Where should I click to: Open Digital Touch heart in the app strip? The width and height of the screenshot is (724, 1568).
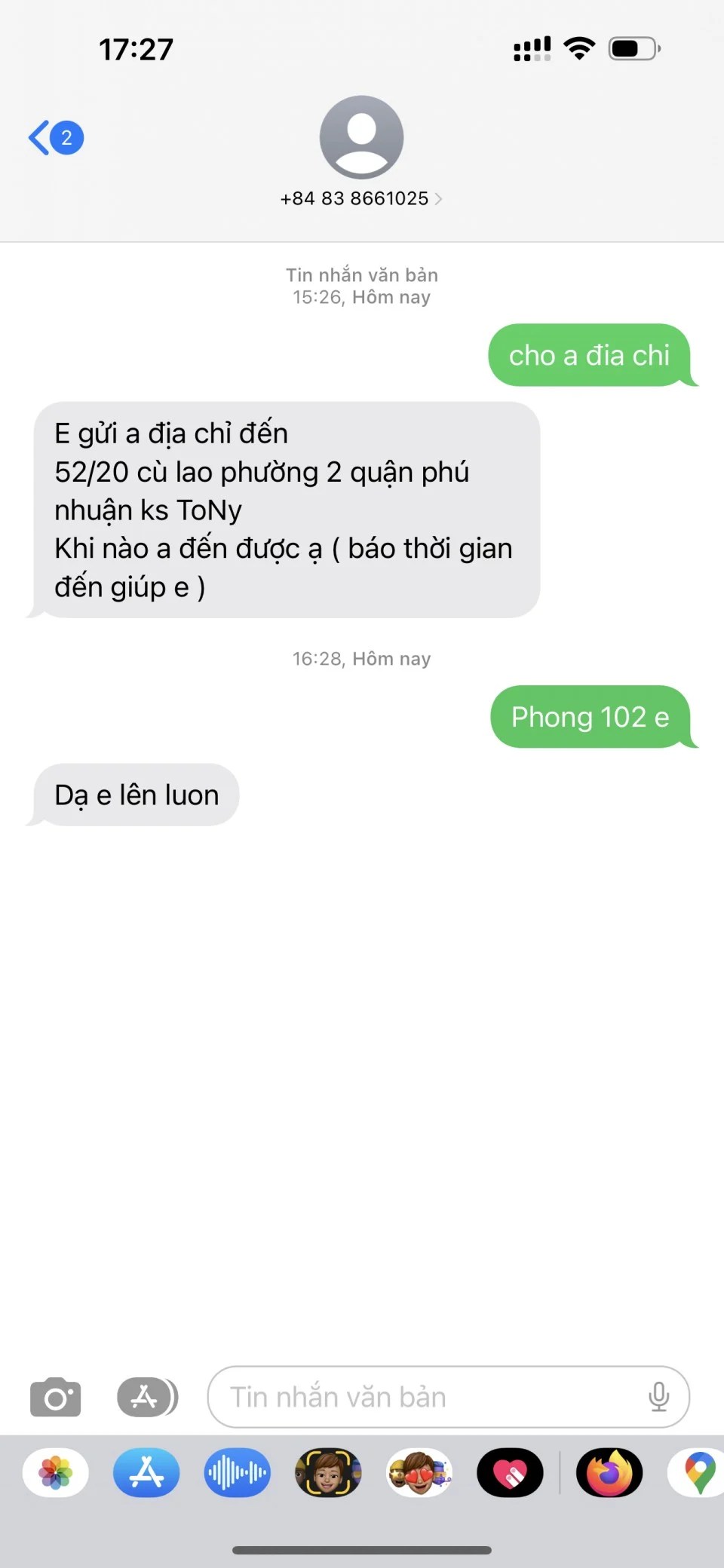click(x=510, y=1472)
